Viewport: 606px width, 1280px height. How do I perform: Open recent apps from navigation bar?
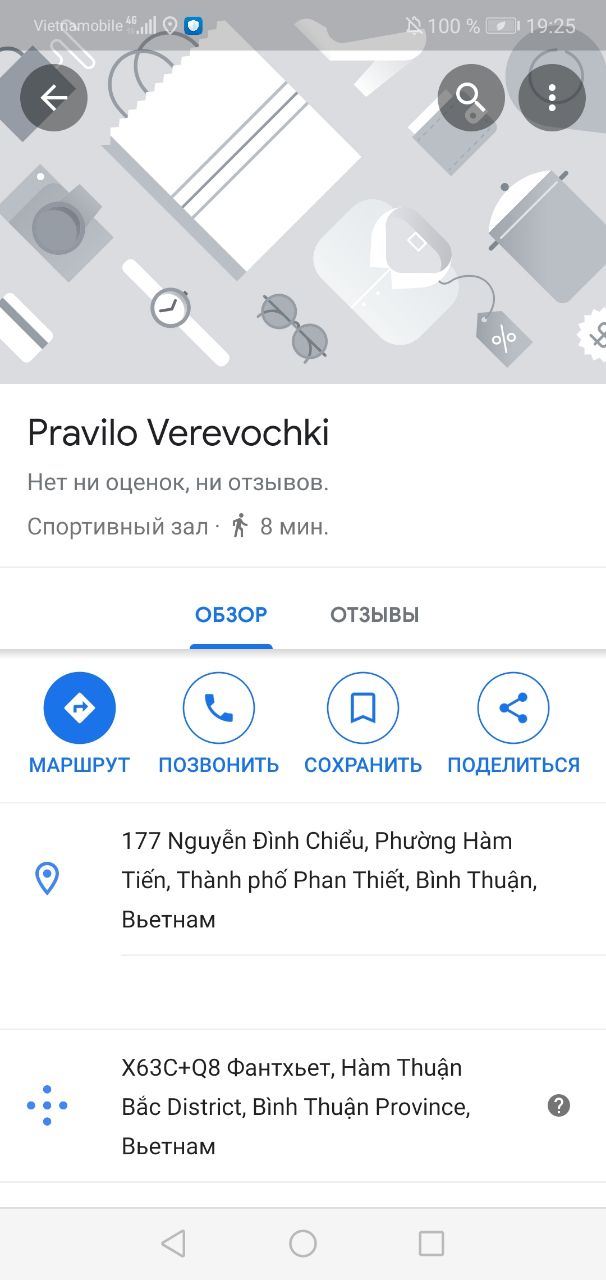[431, 1243]
